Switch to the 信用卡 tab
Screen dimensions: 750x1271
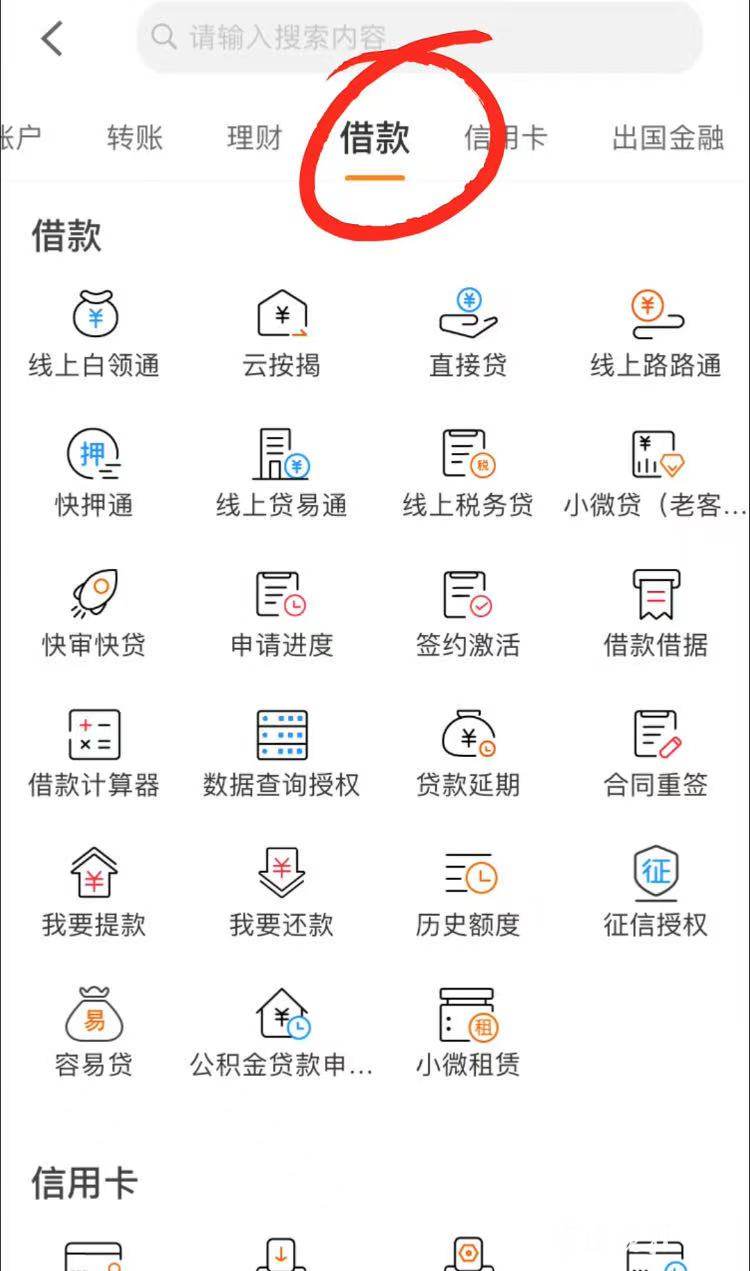[503, 139]
